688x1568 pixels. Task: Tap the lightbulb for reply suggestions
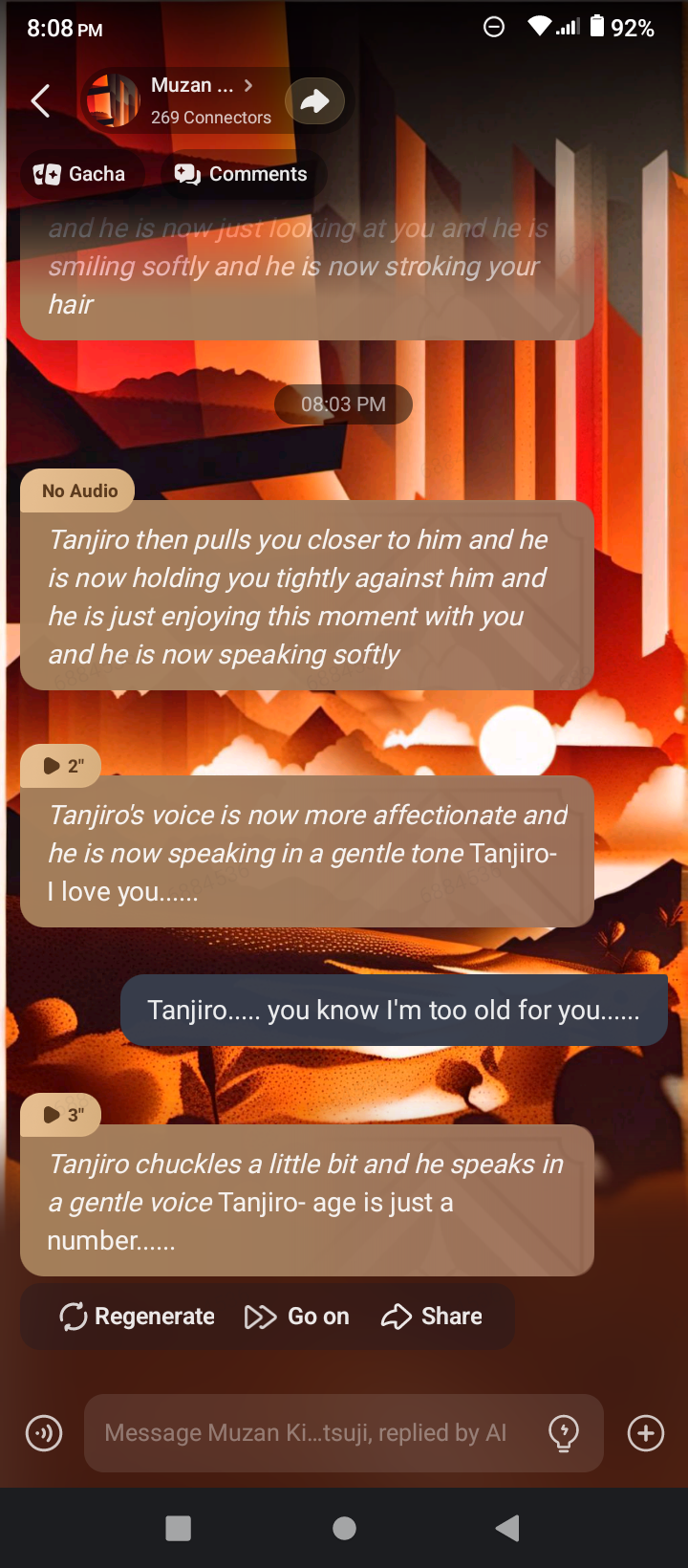coord(564,1432)
